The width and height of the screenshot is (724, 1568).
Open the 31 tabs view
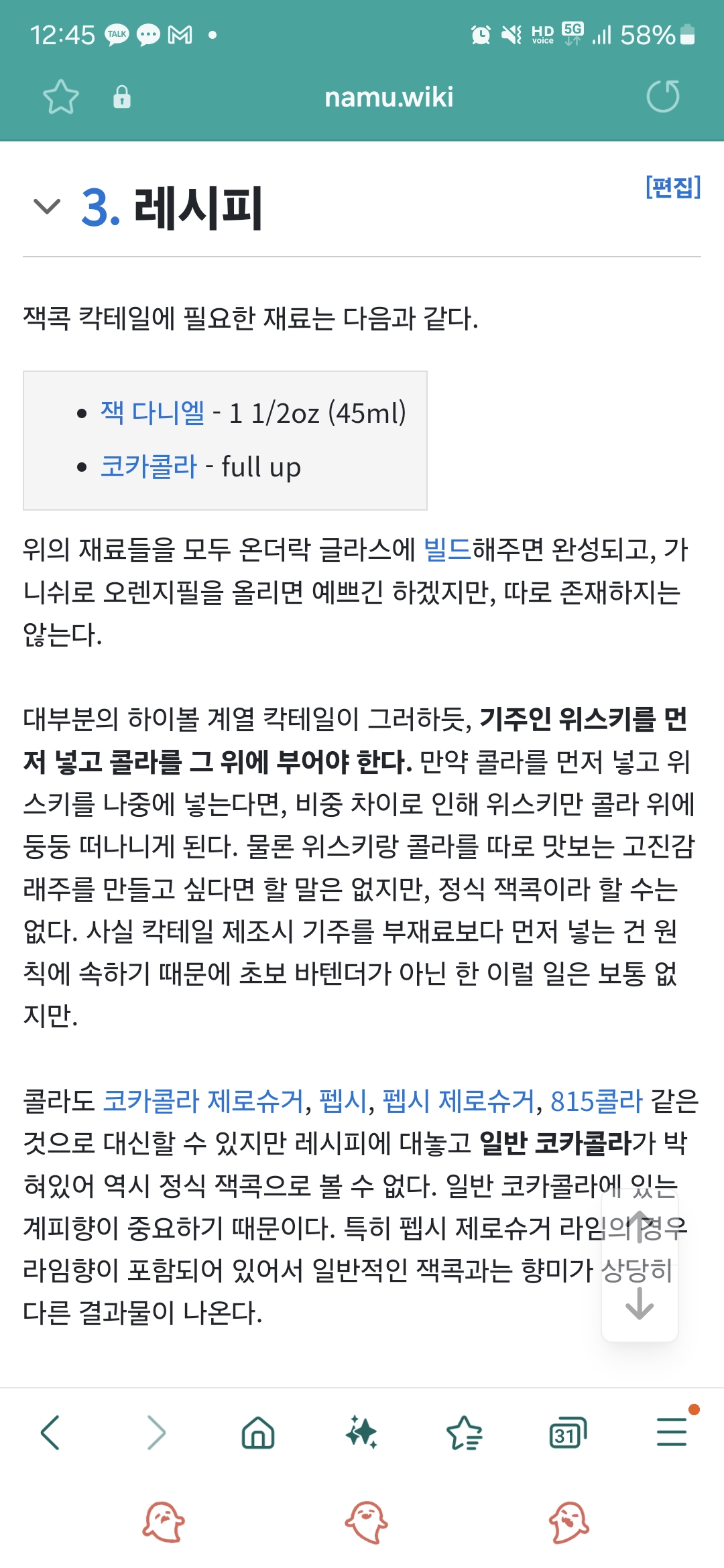coord(567,1433)
